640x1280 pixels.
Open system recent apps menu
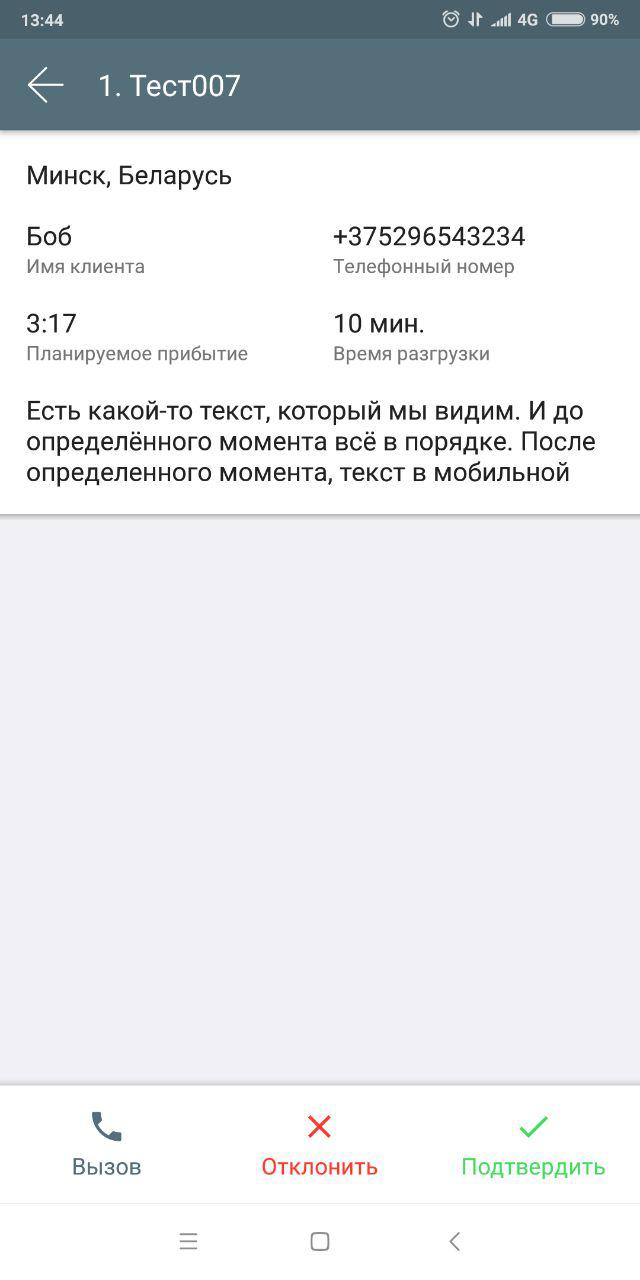[188, 1241]
